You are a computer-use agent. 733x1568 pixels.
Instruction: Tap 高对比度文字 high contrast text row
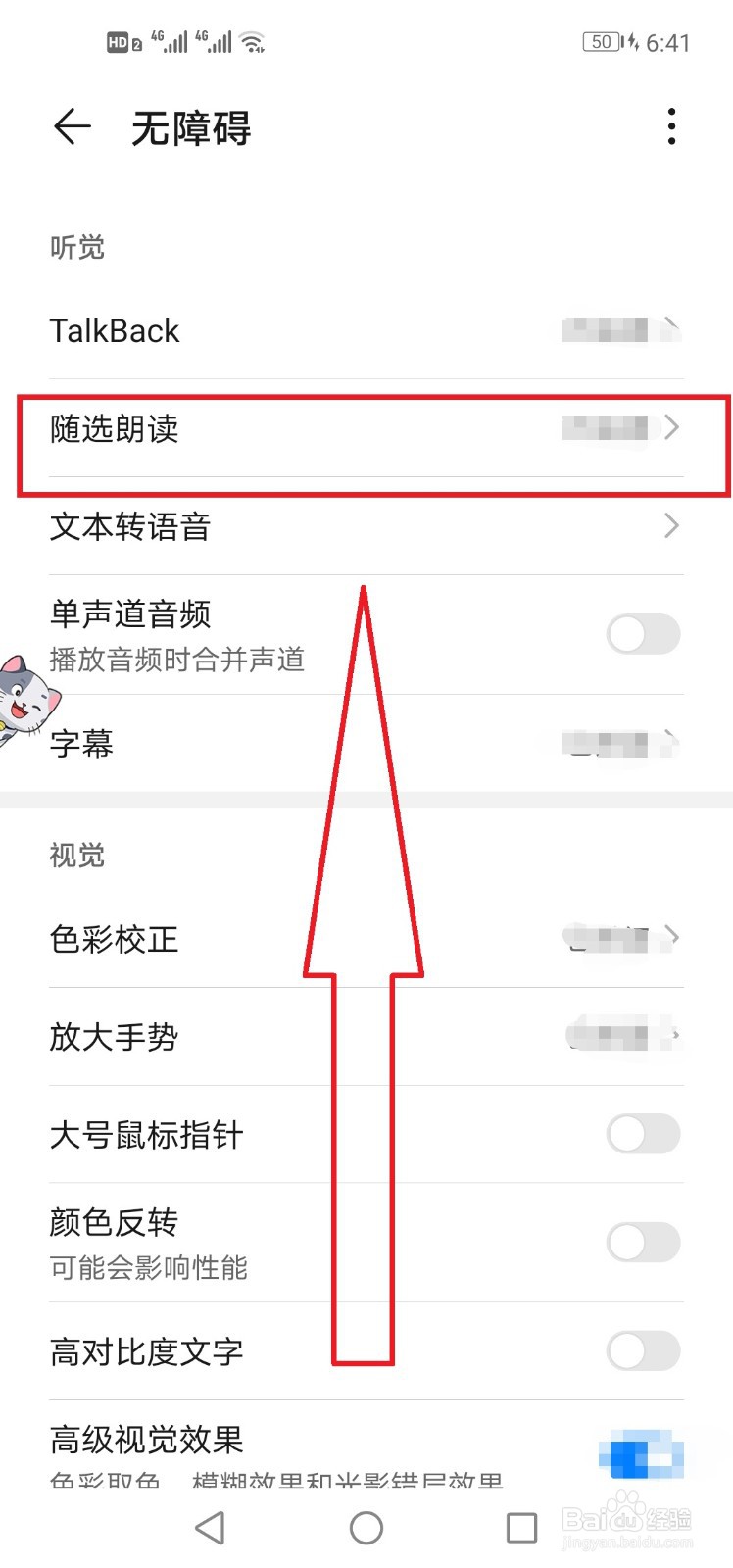147,1350
